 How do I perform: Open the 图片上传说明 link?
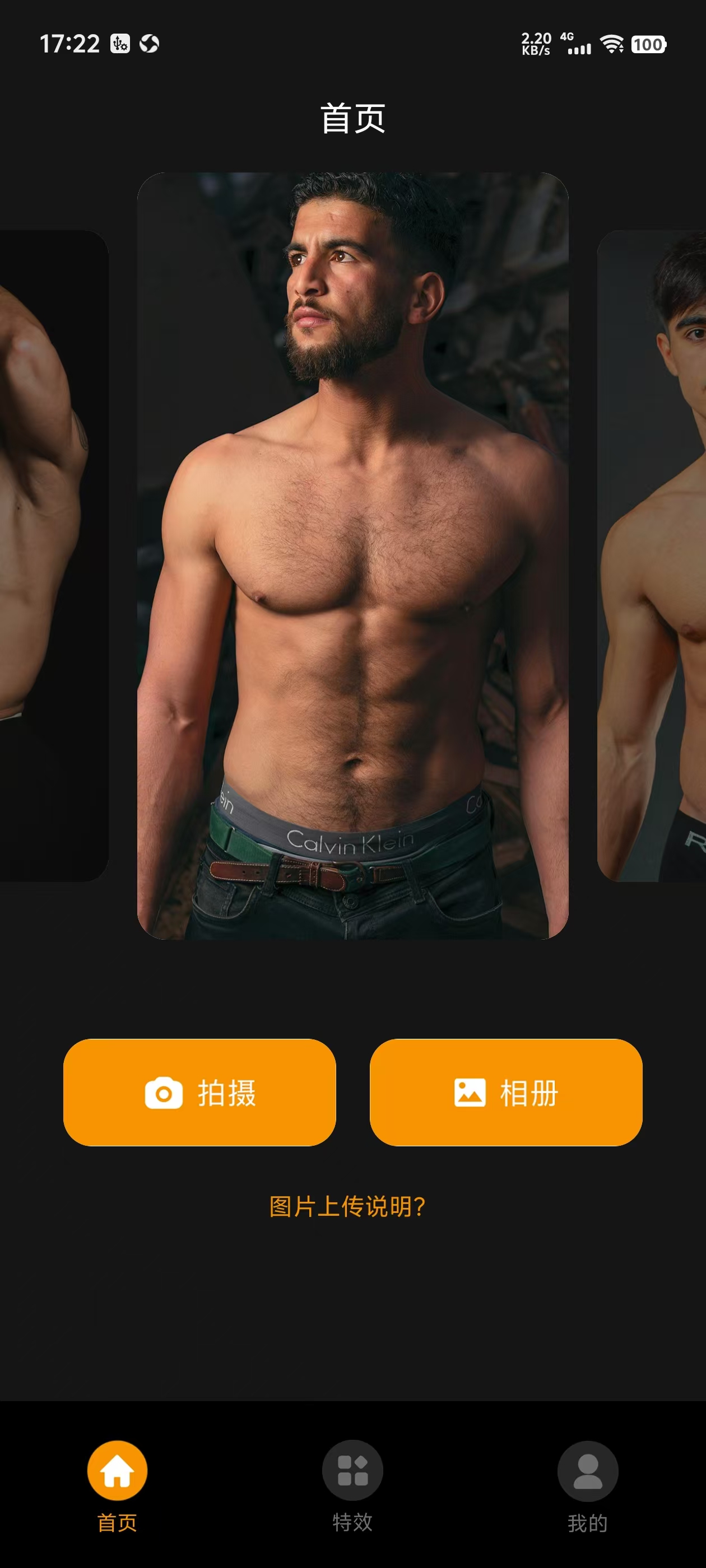click(x=347, y=1206)
